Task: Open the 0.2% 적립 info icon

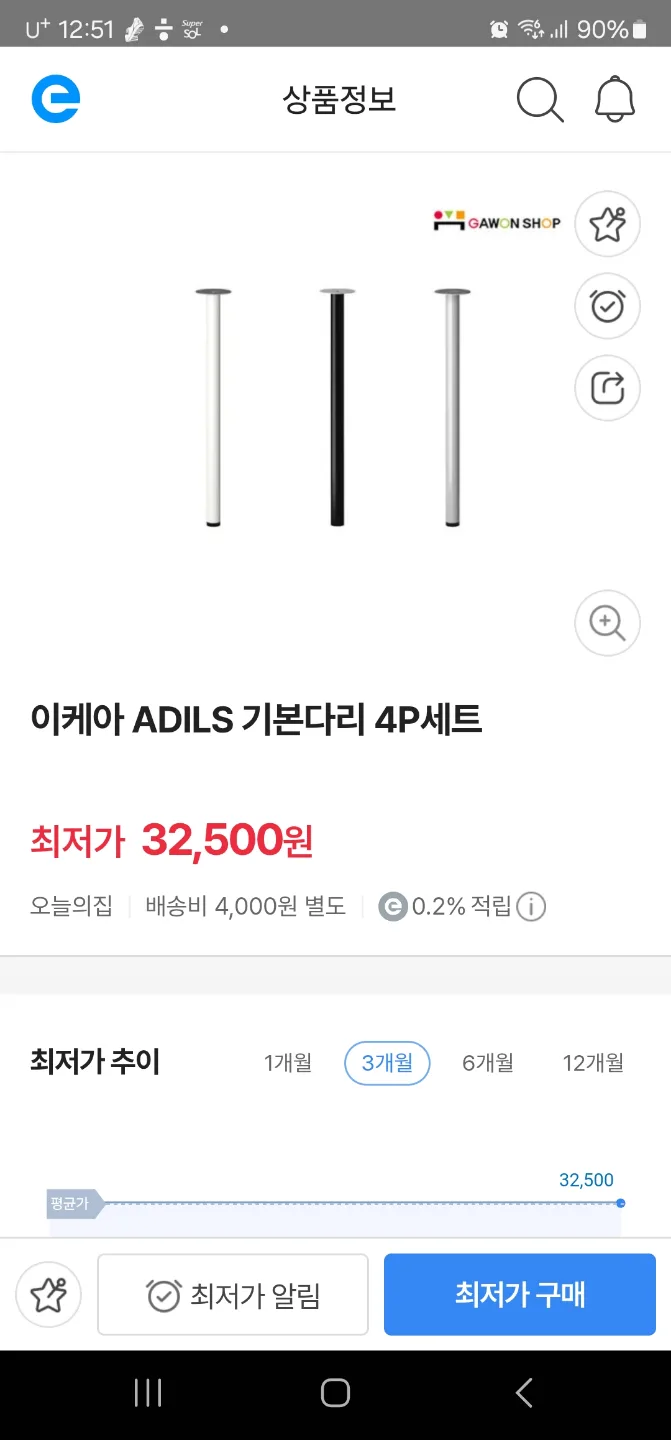Action: pyautogui.click(x=531, y=907)
